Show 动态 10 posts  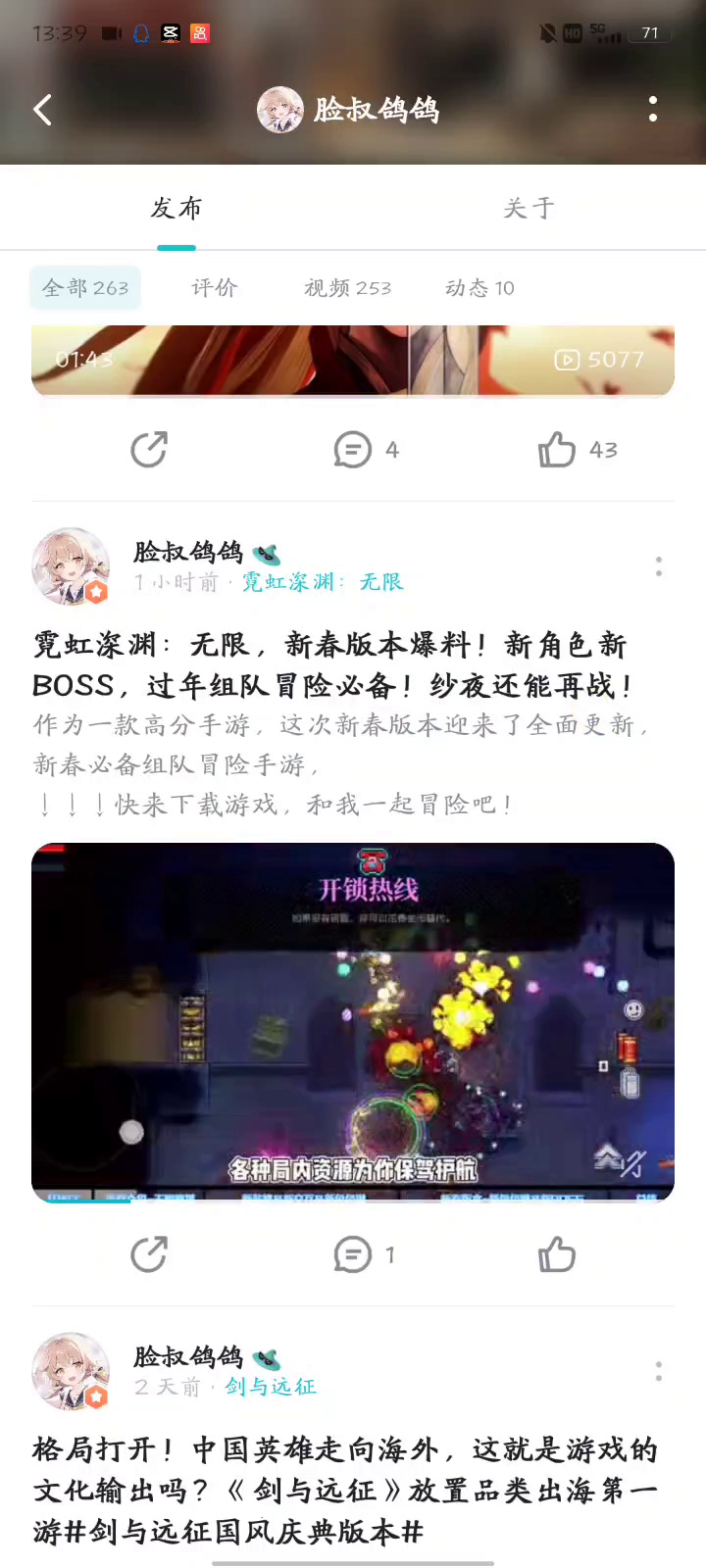click(479, 288)
